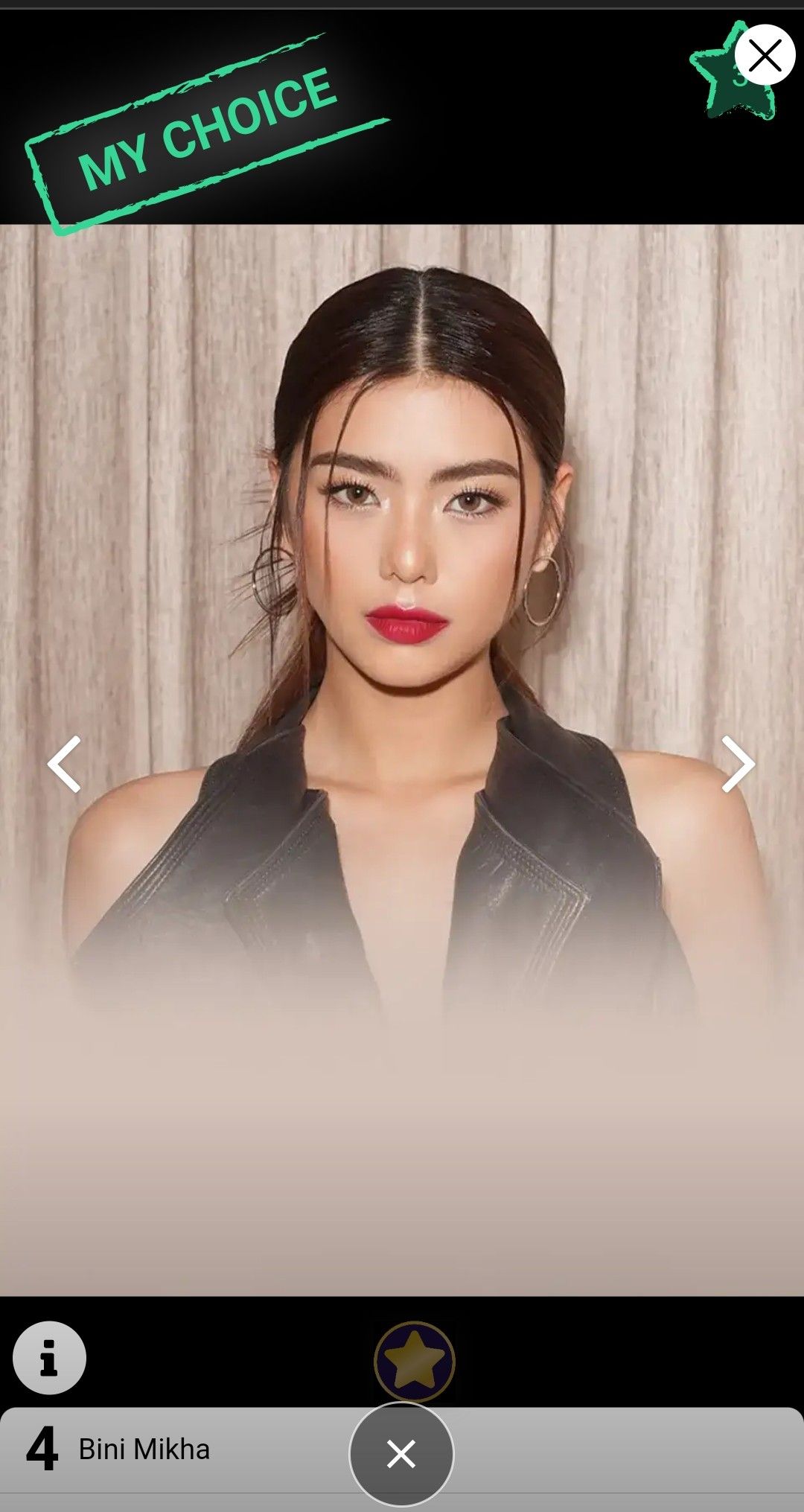The image size is (804, 1512).
Task: Open the info button
Action: [x=49, y=1357]
